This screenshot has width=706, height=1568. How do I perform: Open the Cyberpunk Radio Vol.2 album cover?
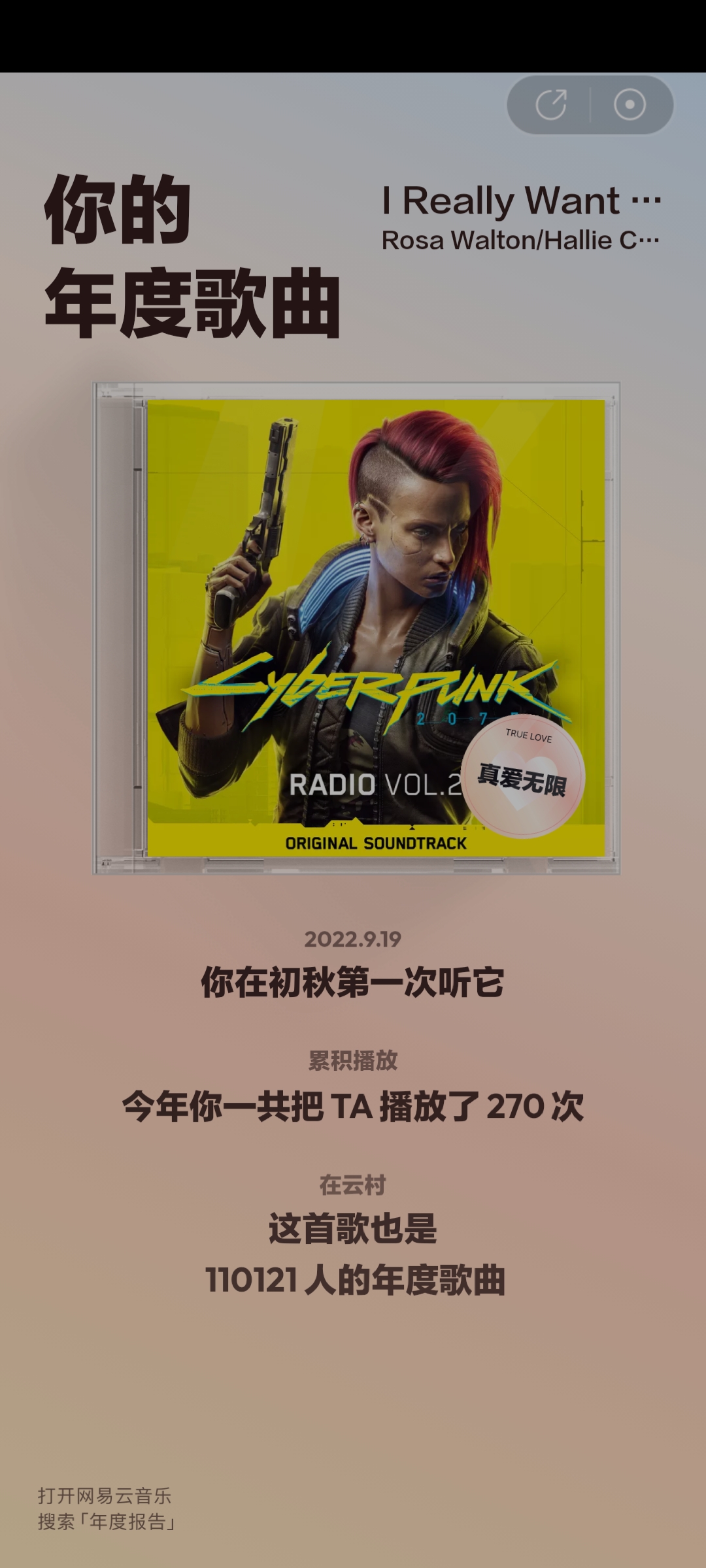click(375, 627)
